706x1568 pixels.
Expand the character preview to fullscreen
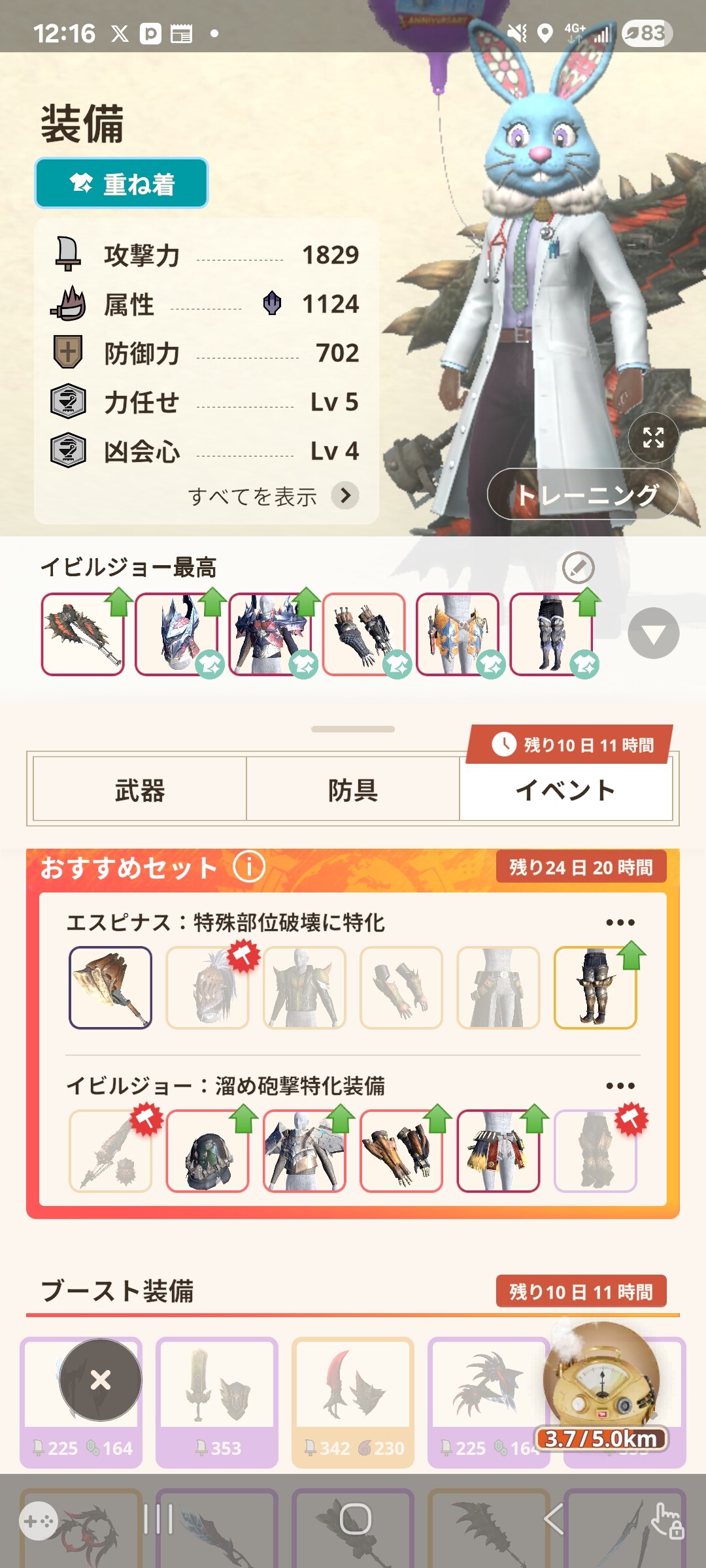(x=653, y=437)
